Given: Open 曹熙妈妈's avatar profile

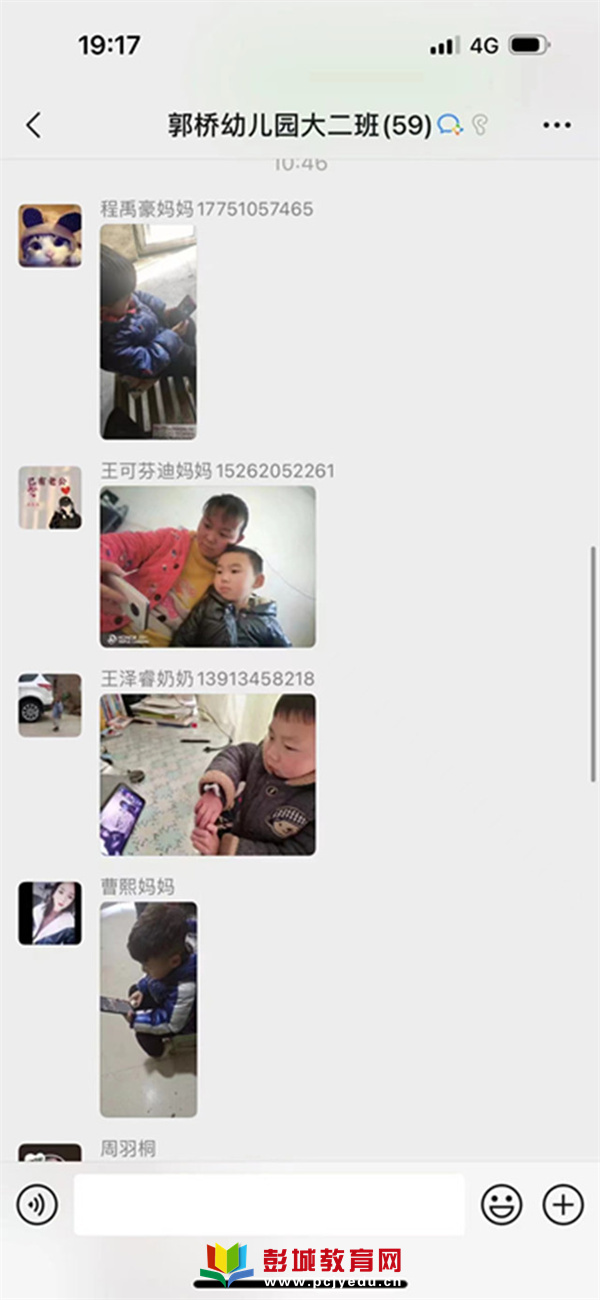Looking at the screenshot, I should click(x=50, y=913).
